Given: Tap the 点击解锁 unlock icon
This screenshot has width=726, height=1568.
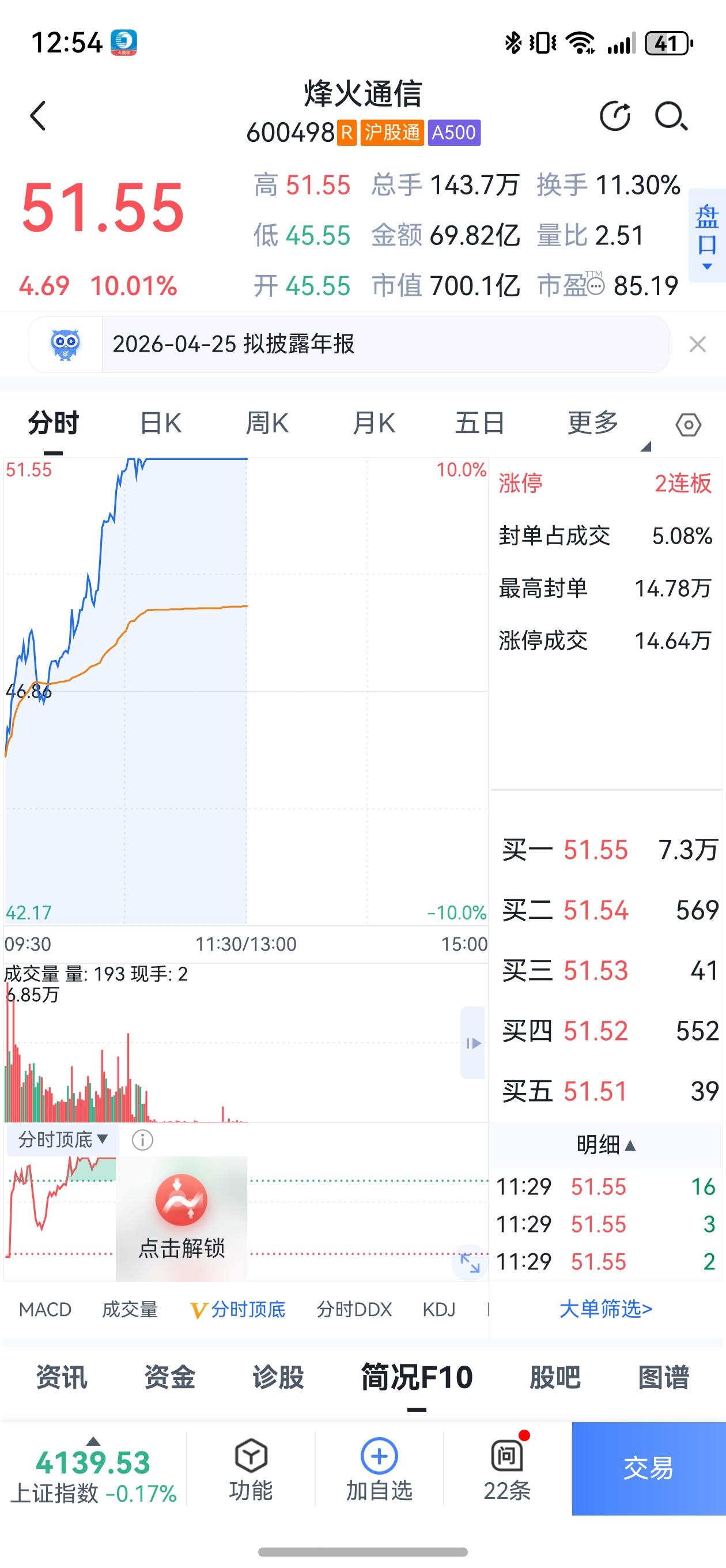Looking at the screenshot, I should coord(180,1202).
